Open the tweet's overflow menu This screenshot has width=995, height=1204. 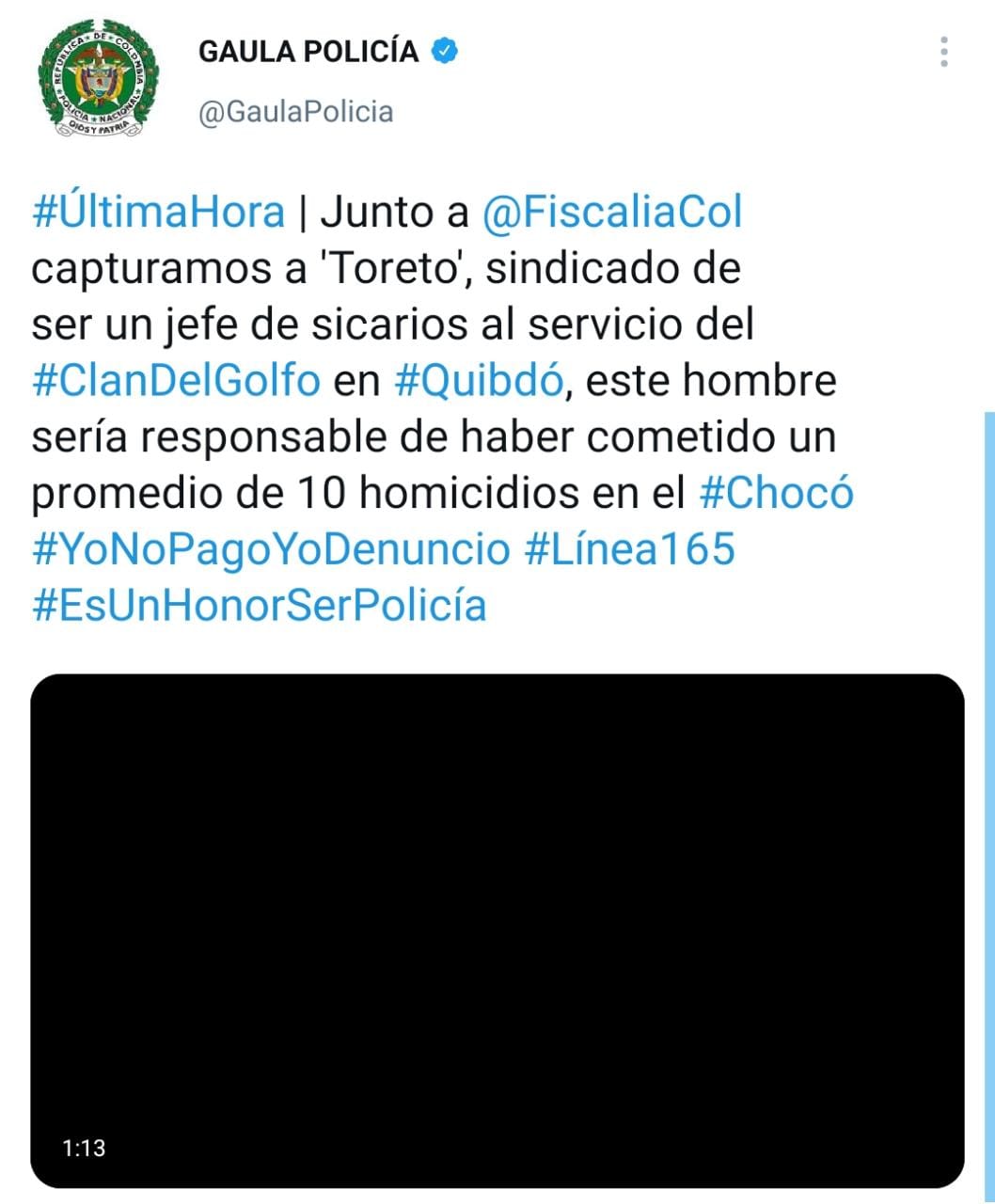click(943, 52)
